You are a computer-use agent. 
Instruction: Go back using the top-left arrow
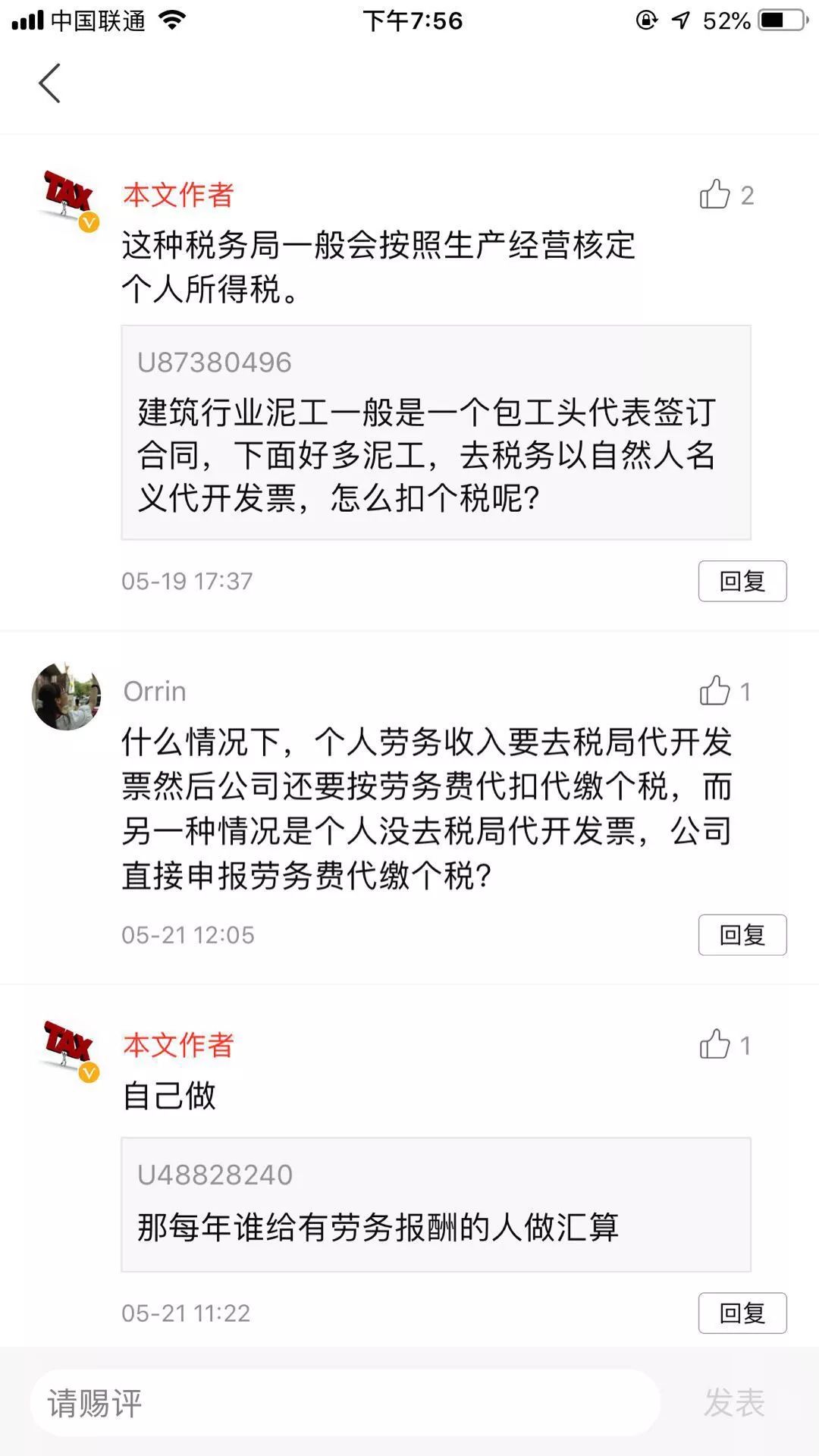(x=49, y=83)
